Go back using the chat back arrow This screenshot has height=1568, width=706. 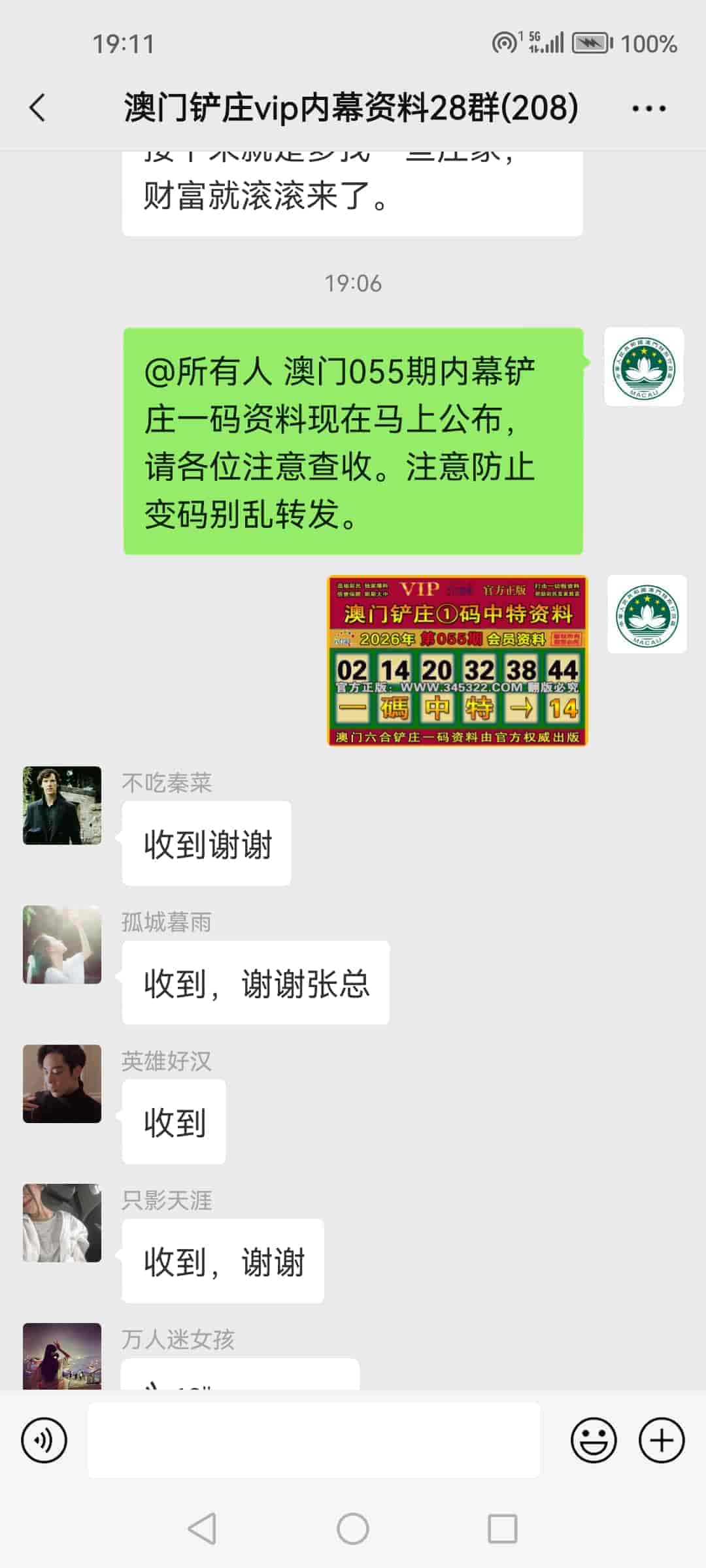[37, 108]
